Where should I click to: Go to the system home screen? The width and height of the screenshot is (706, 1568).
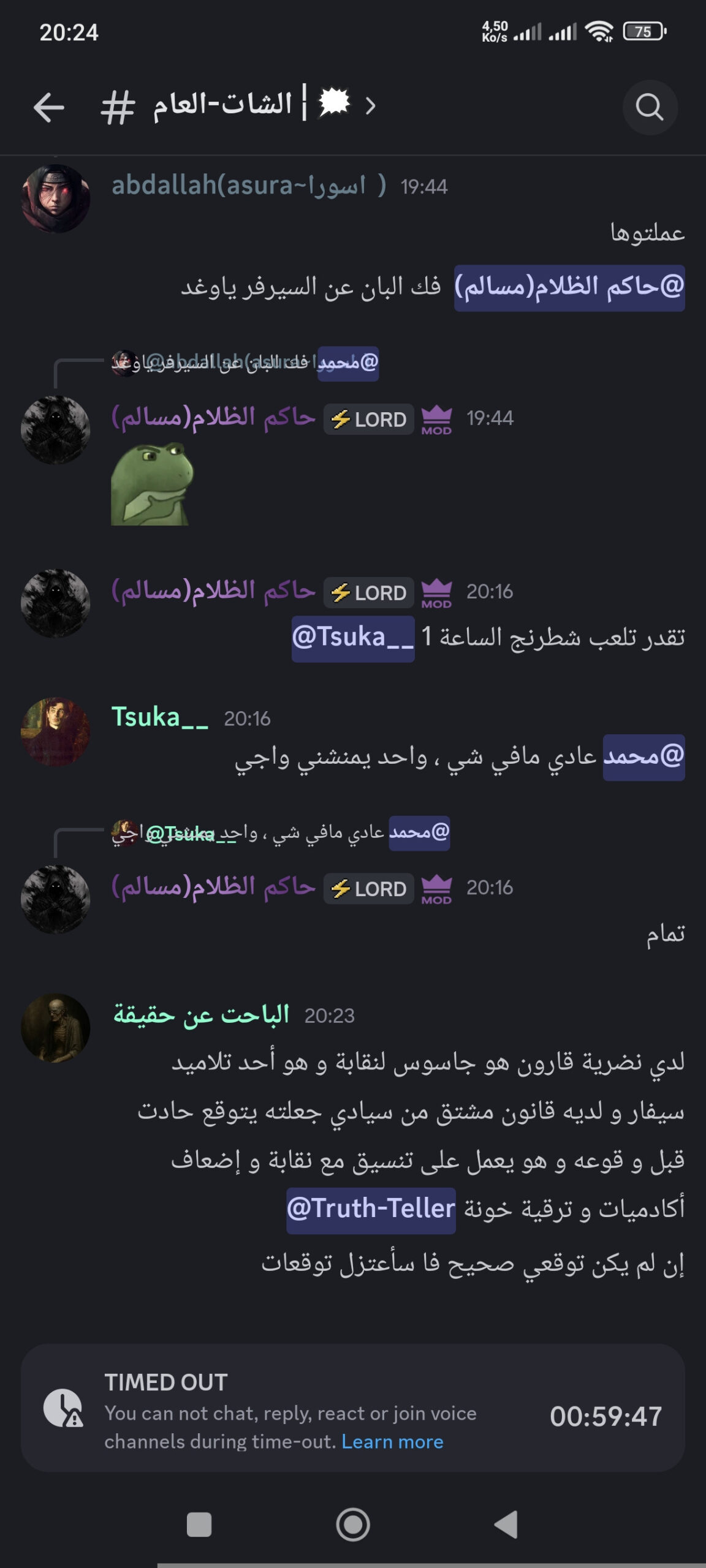click(x=353, y=1525)
